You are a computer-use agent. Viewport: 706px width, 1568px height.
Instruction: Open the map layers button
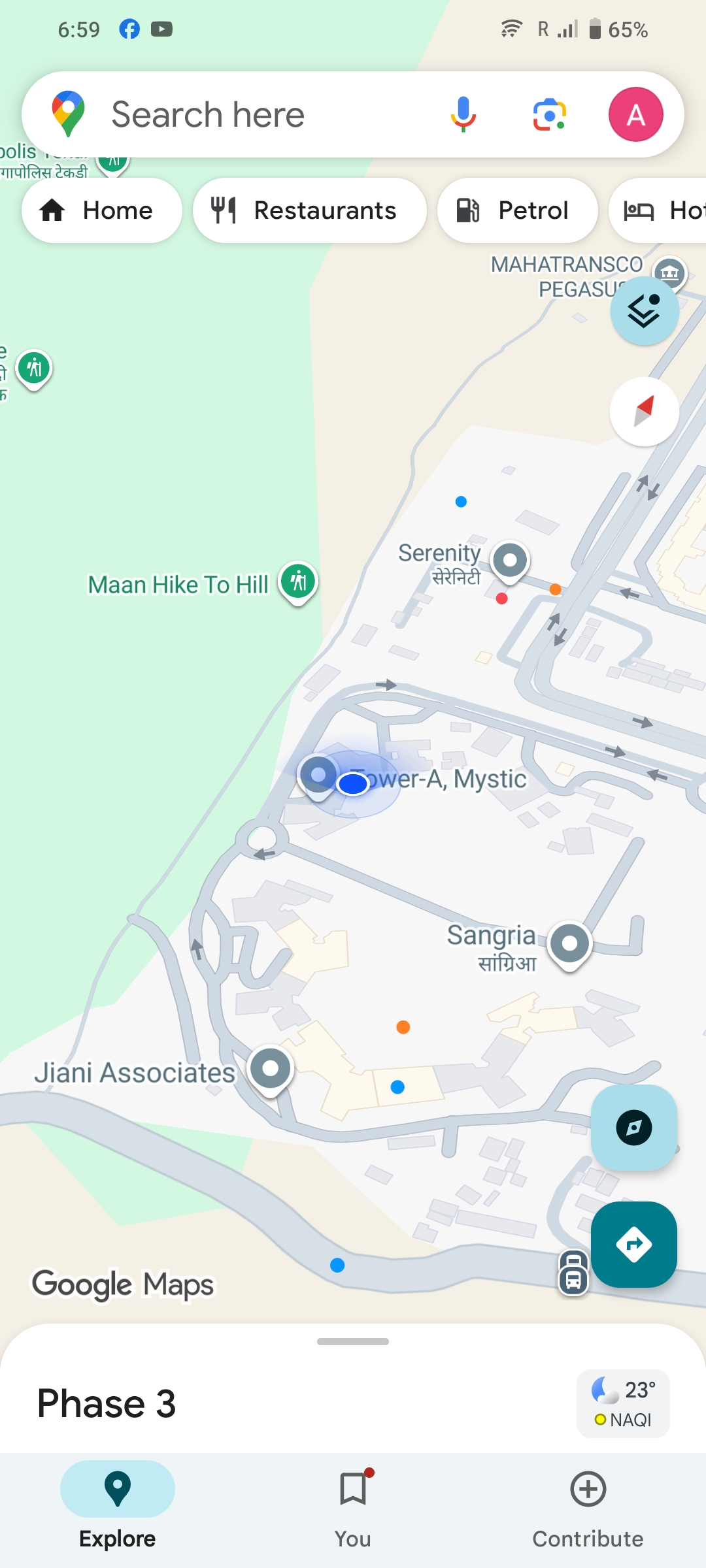point(644,311)
